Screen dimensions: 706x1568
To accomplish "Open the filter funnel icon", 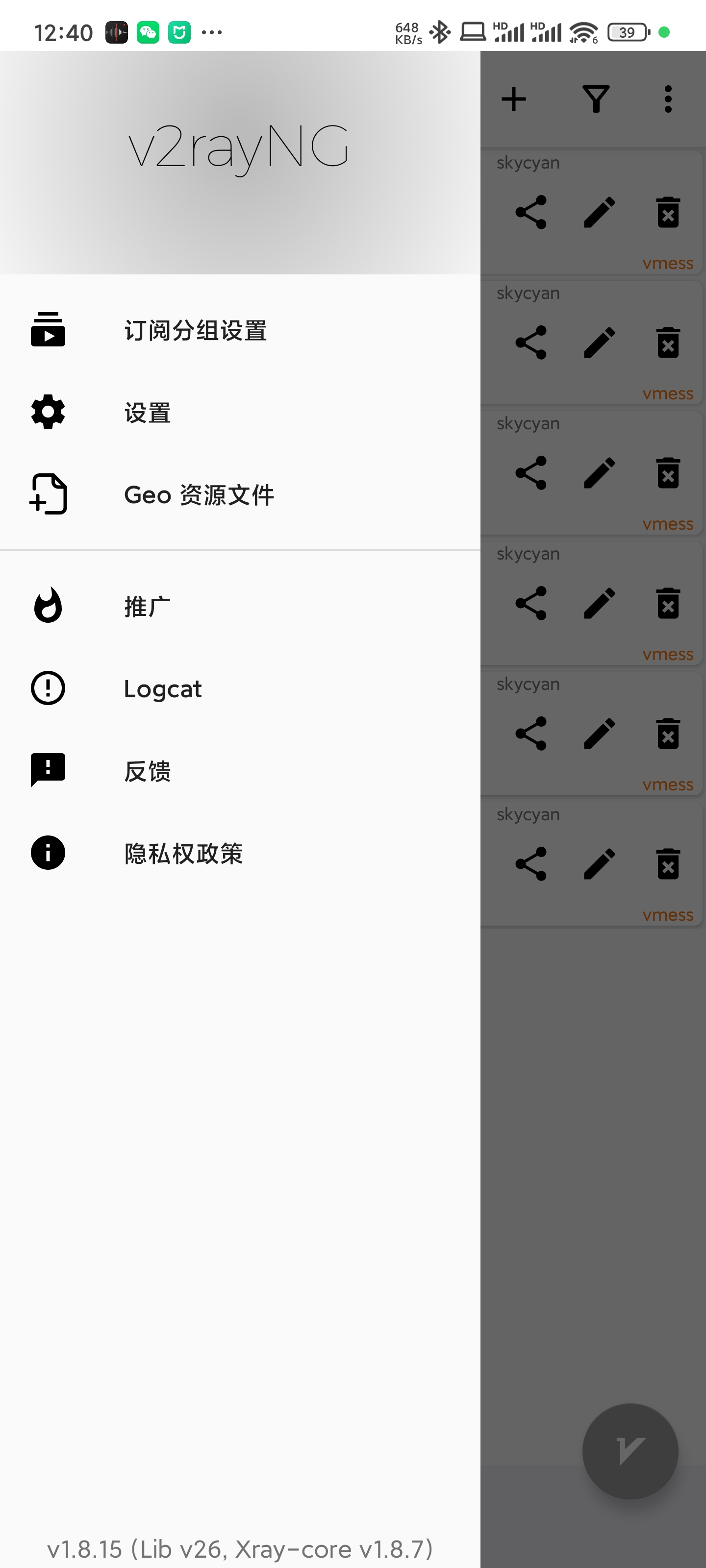I will click(x=596, y=99).
